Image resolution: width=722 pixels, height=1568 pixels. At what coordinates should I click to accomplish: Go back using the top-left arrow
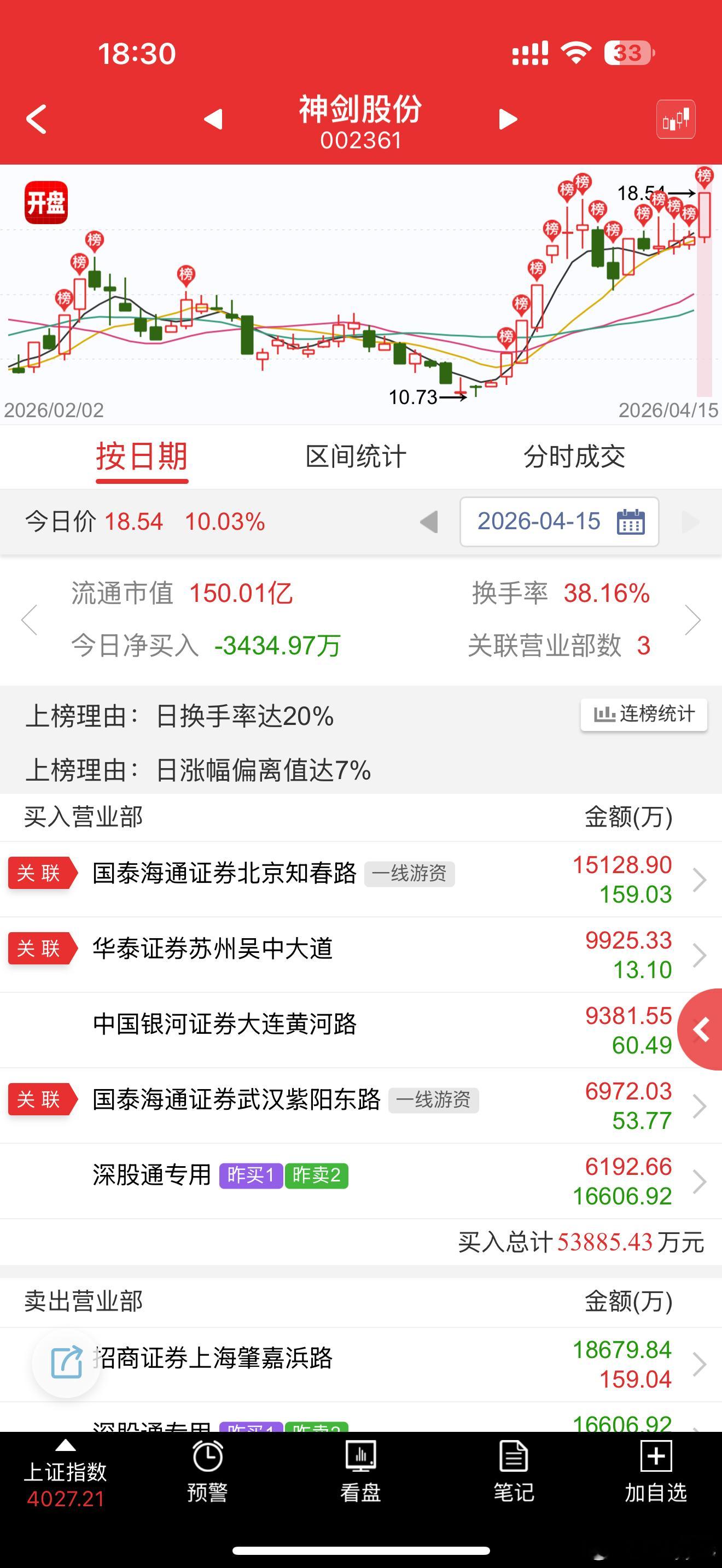point(37,119)
